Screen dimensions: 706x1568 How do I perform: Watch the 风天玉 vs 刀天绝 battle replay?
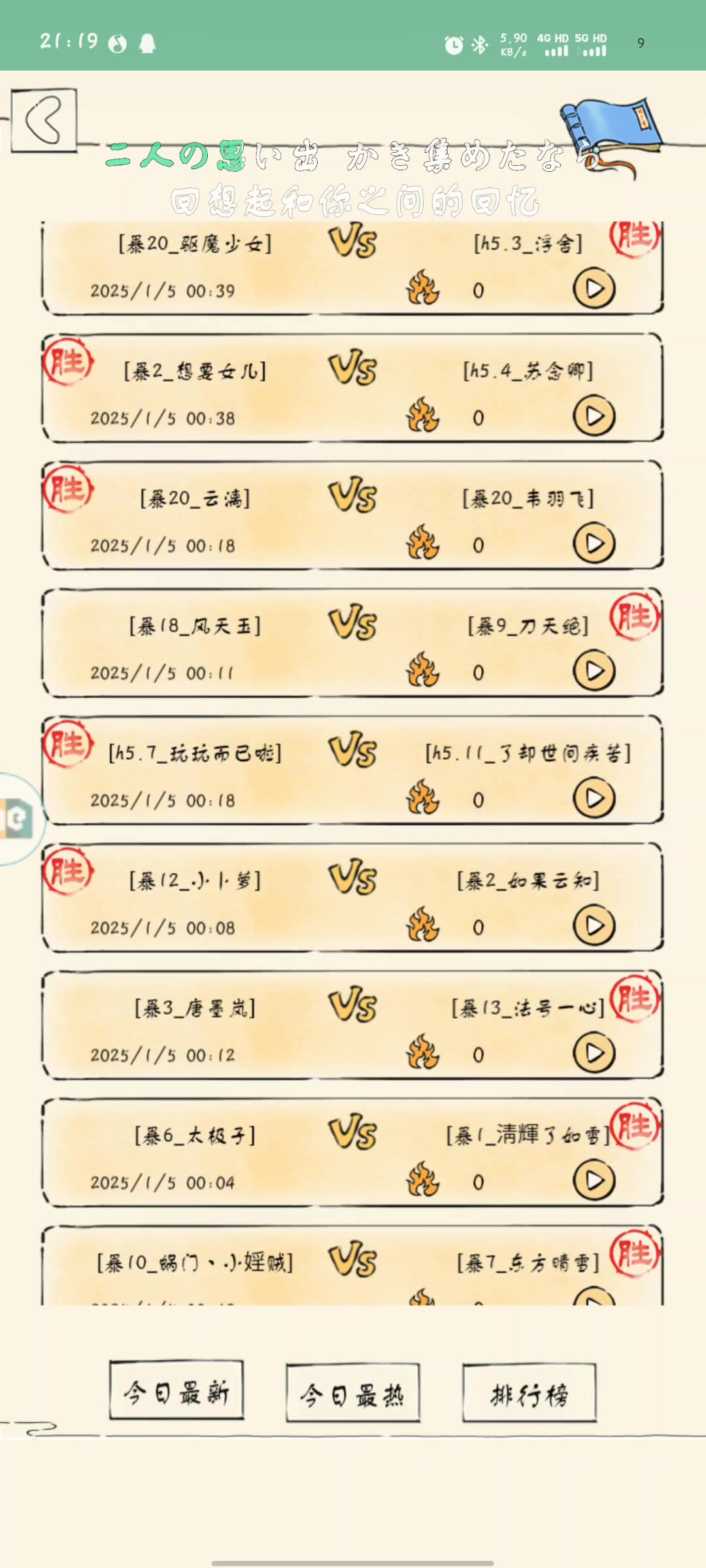[x=594, y=671]
